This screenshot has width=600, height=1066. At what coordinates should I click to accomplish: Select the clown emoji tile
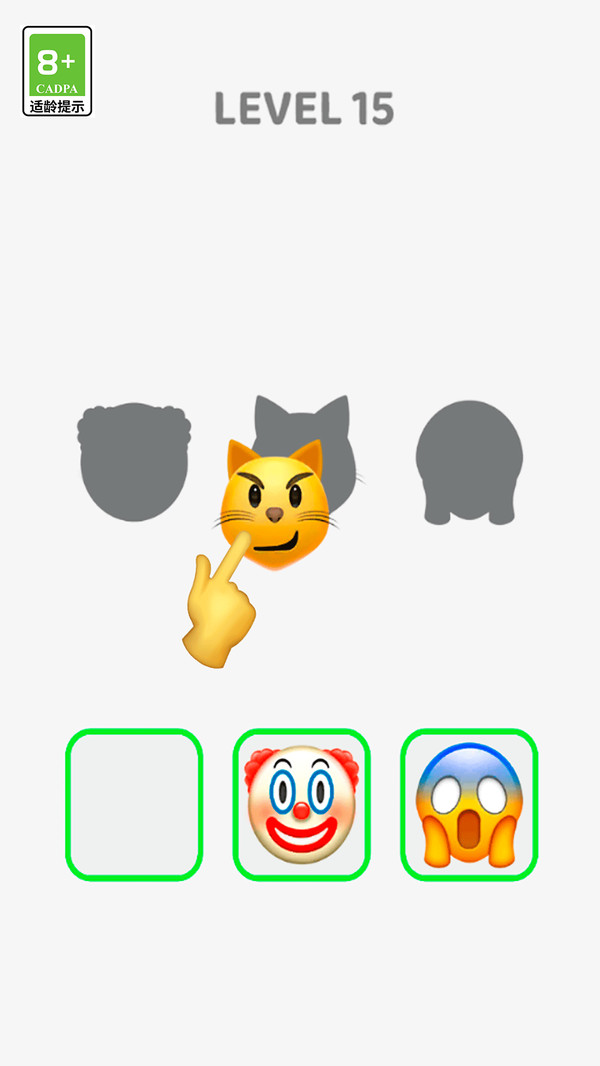(x=302, y=805)
